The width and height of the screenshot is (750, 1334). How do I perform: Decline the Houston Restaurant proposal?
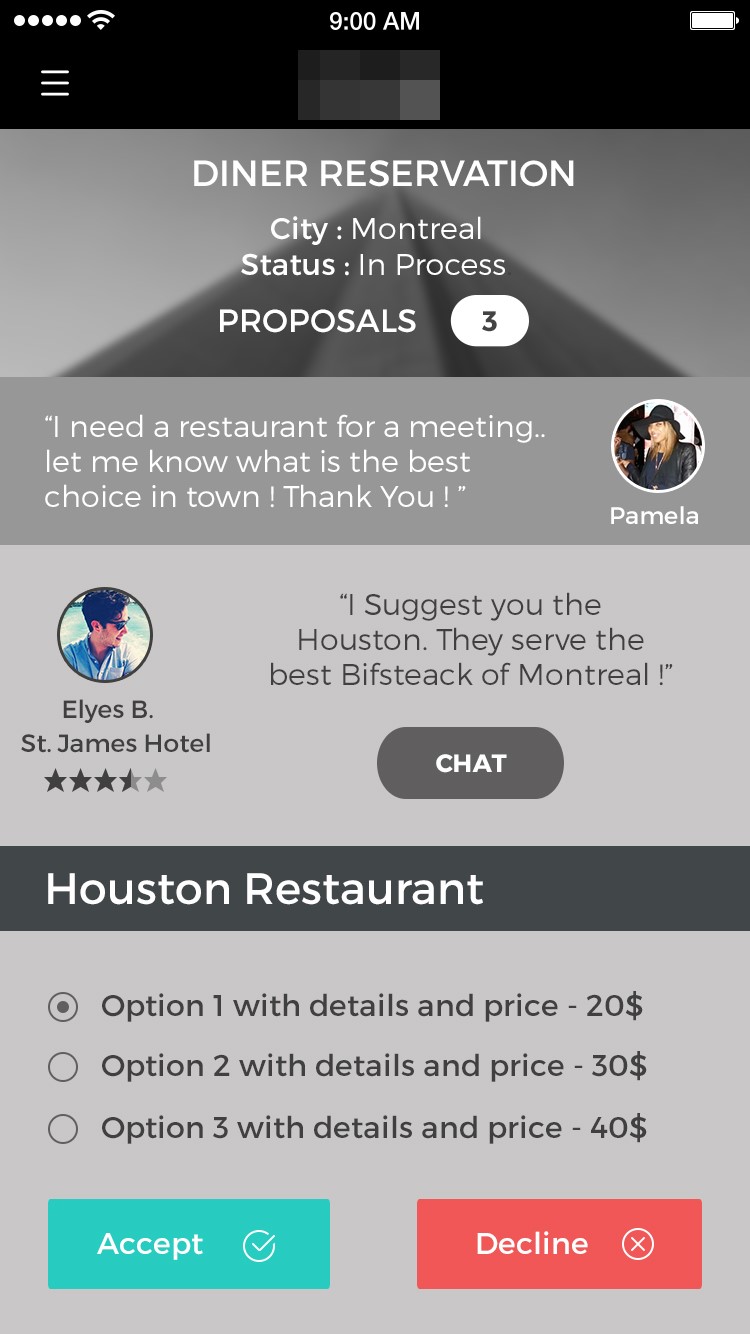[x=559, y=1244]
